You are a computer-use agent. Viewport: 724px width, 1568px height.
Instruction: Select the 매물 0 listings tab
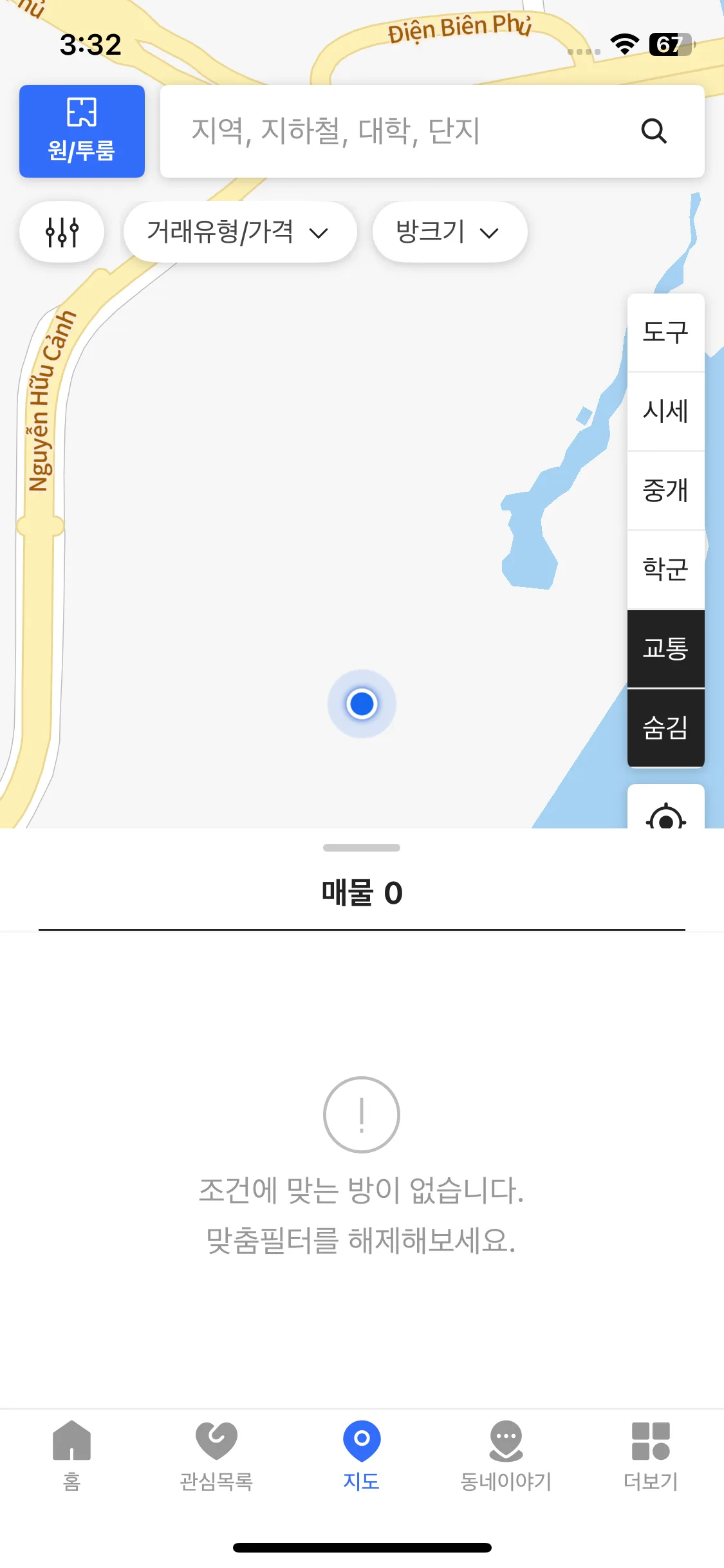(362, 893)
